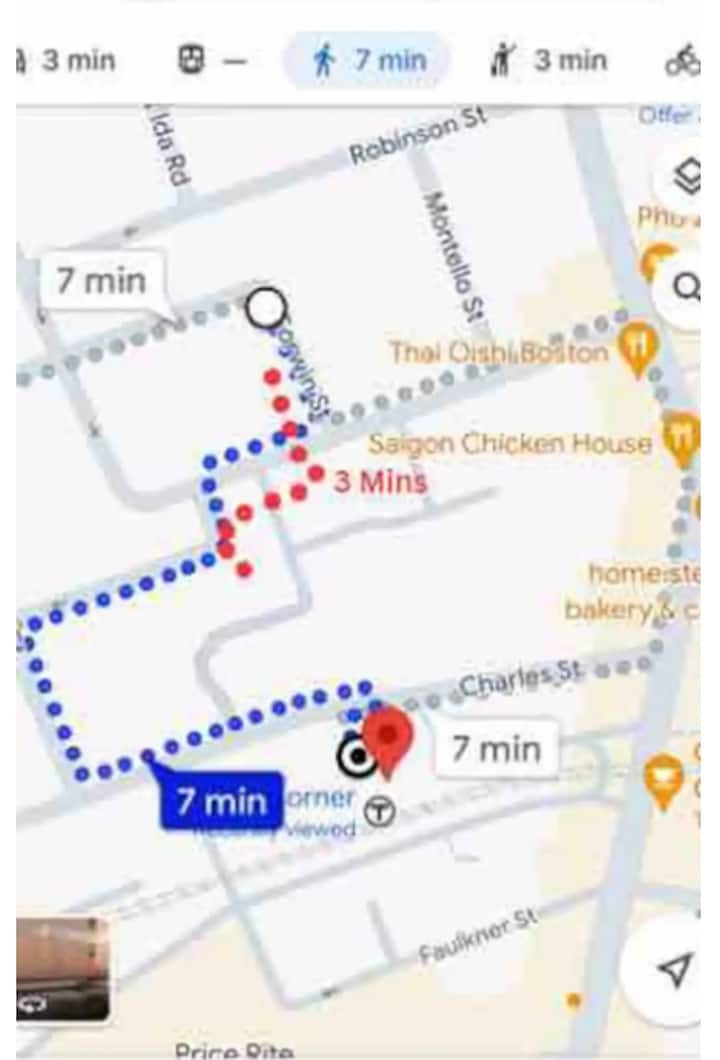
Task: Open the Saigon Chicken House map marker
Action: tap(681, 440)
